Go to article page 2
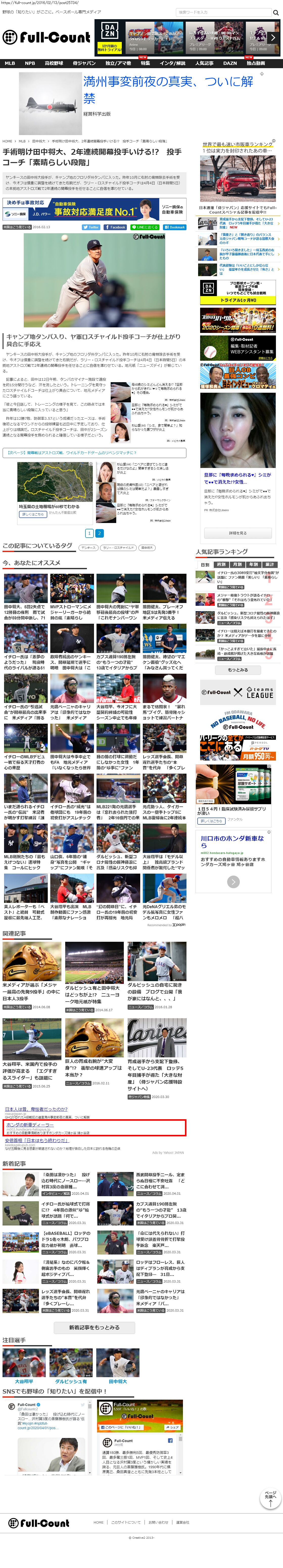Viewport: 283px width, 1568px height. point(99,533)
